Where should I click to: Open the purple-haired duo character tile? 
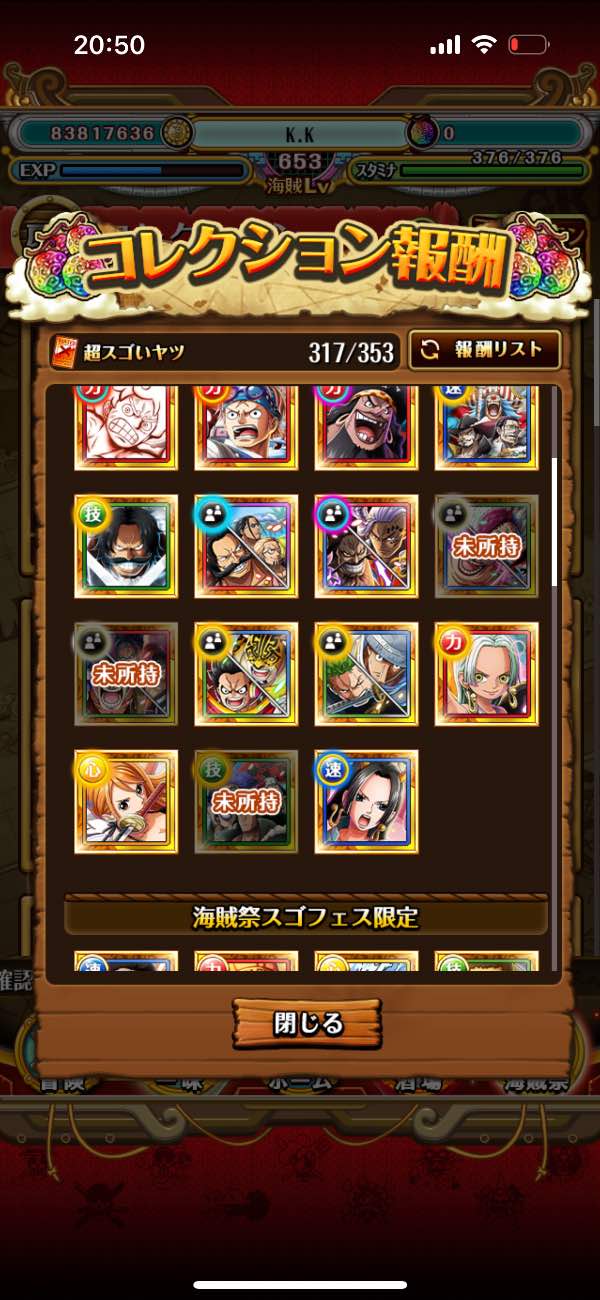point(366,545)
